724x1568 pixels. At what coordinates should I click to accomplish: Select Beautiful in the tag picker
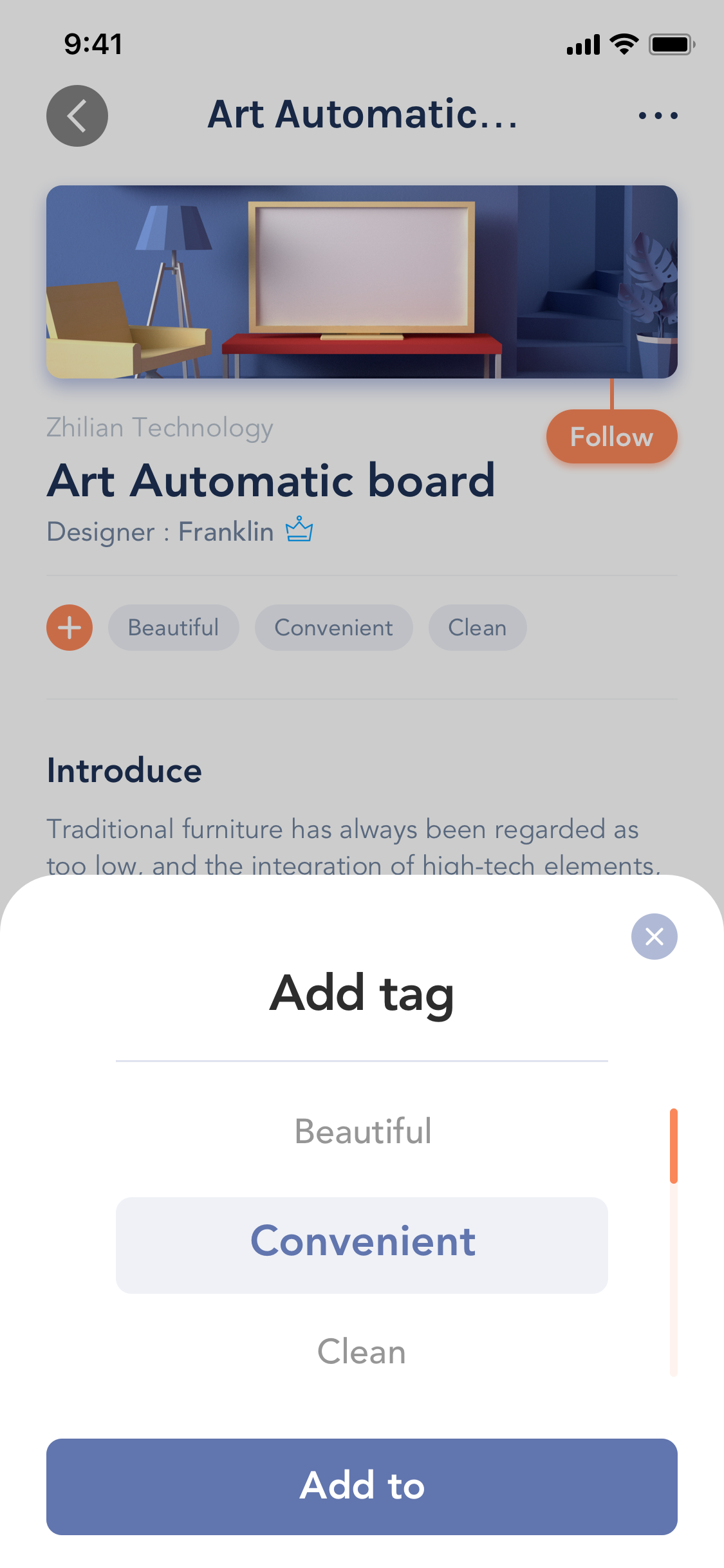coord(362,1131)
